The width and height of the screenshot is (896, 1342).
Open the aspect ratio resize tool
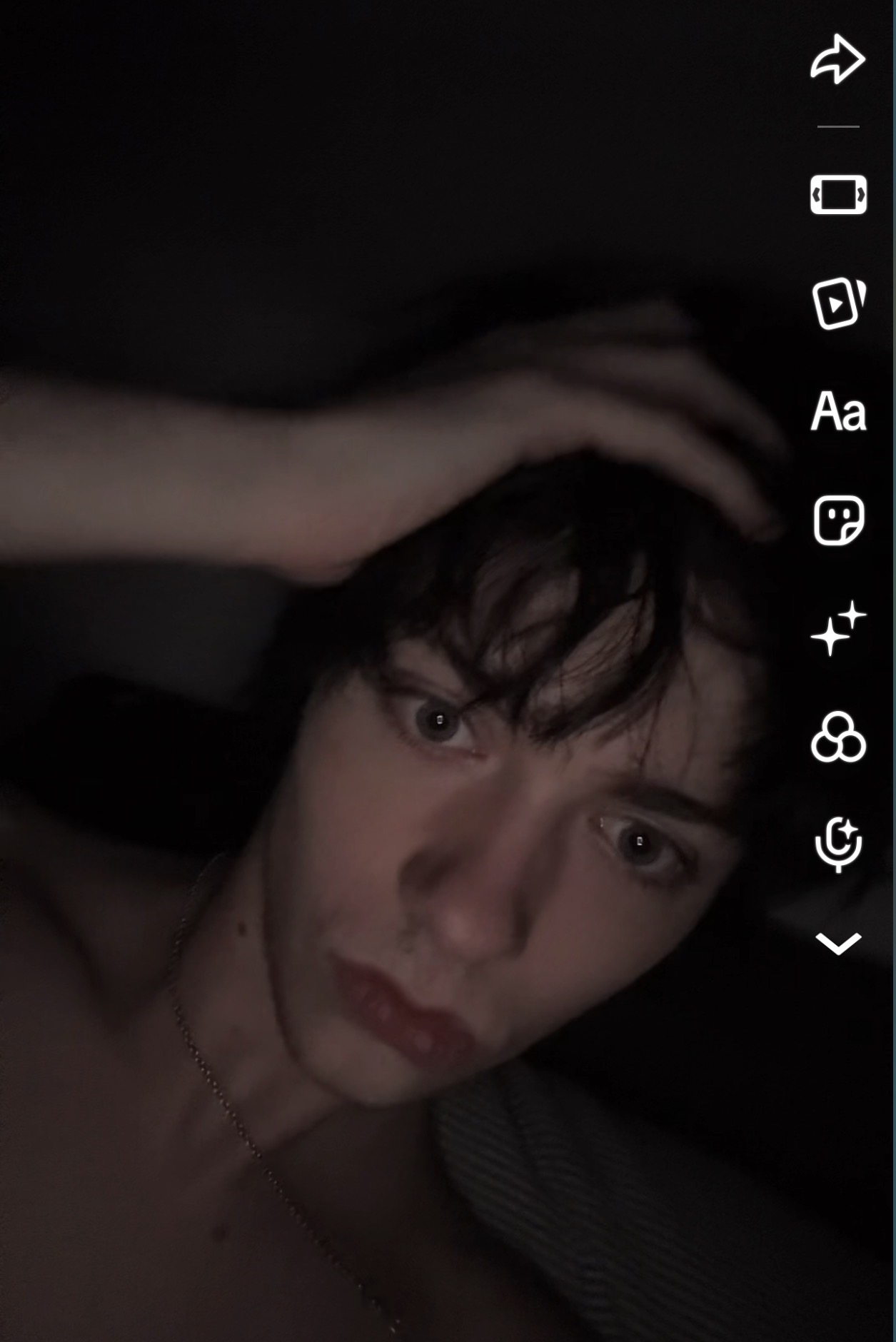point(838,194)
